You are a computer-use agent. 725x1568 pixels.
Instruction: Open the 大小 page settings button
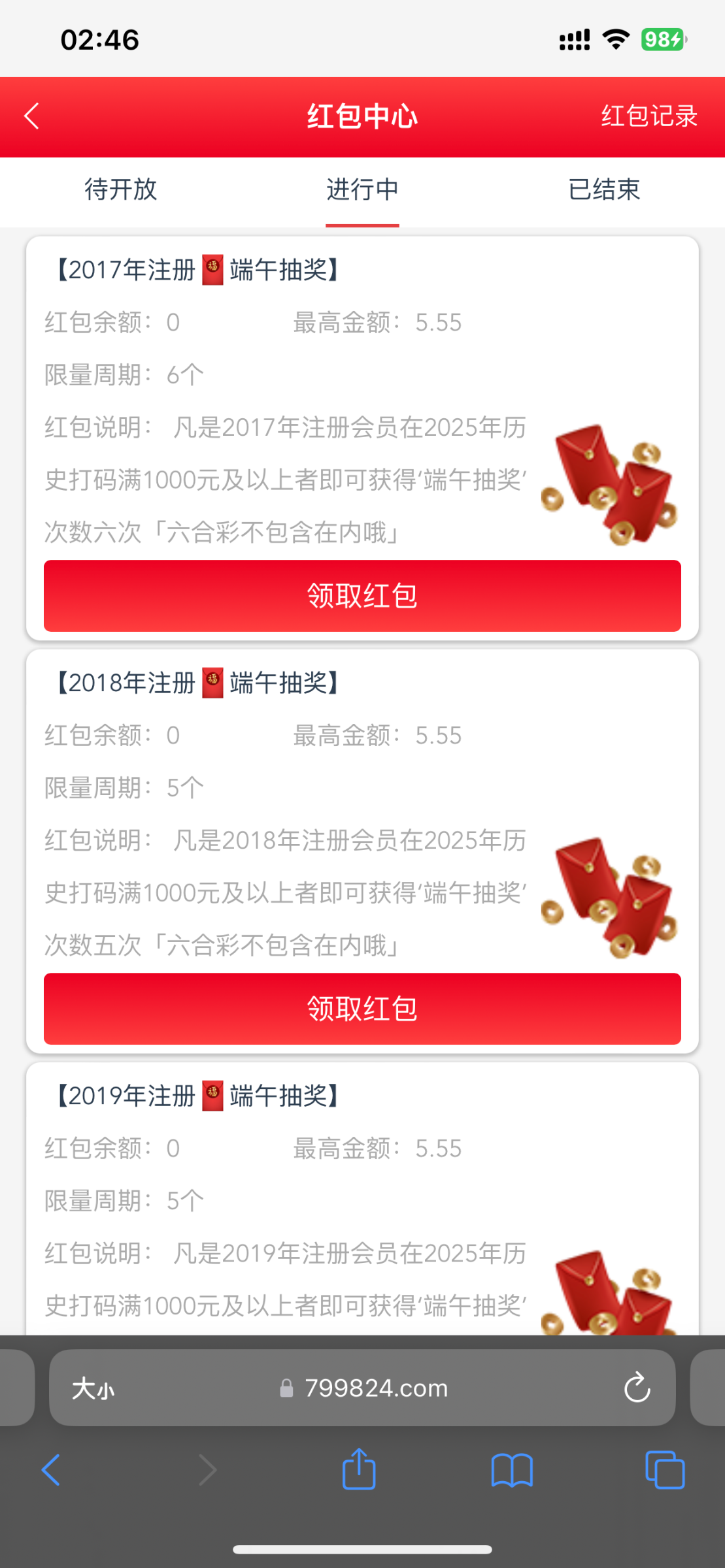point(93,1388)
